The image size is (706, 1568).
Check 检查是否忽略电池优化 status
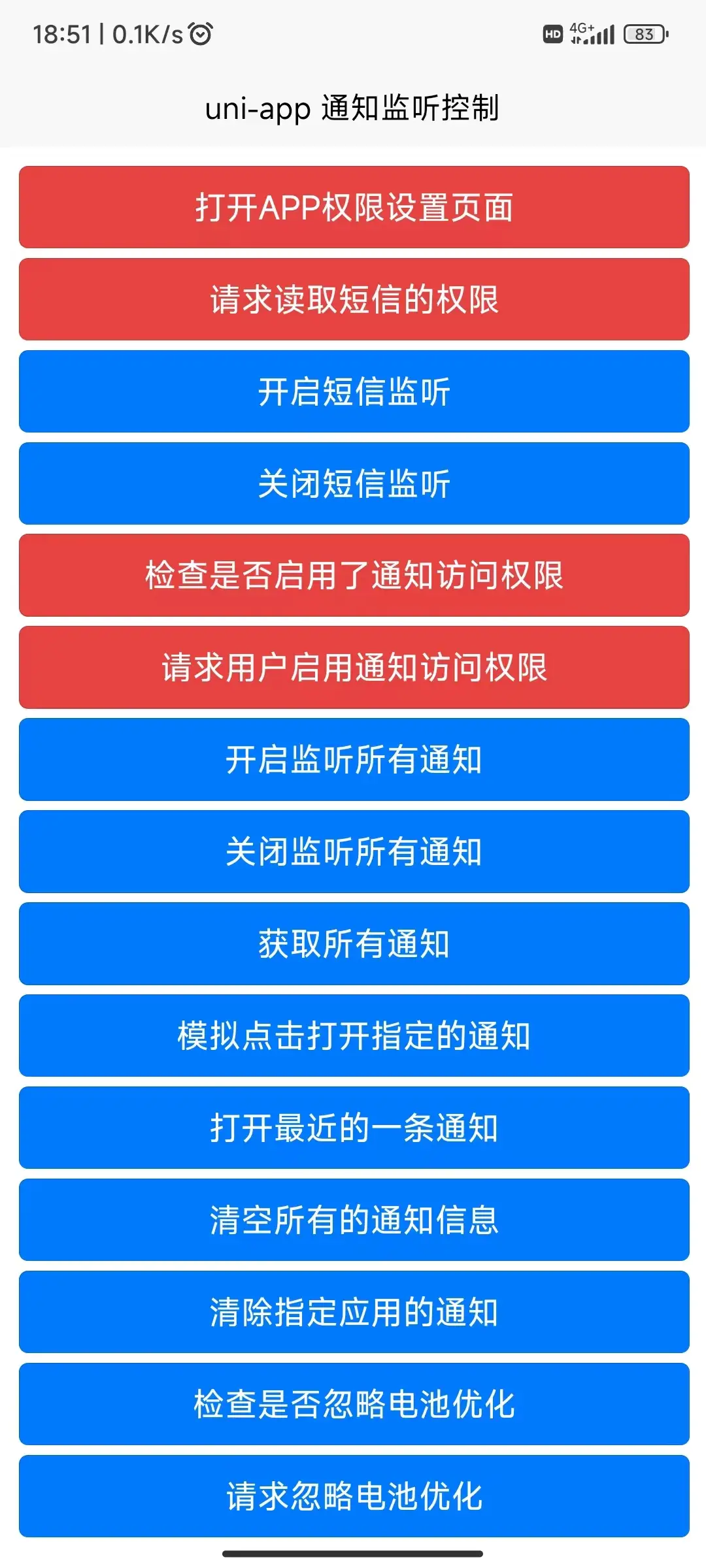click(354, 1404)
